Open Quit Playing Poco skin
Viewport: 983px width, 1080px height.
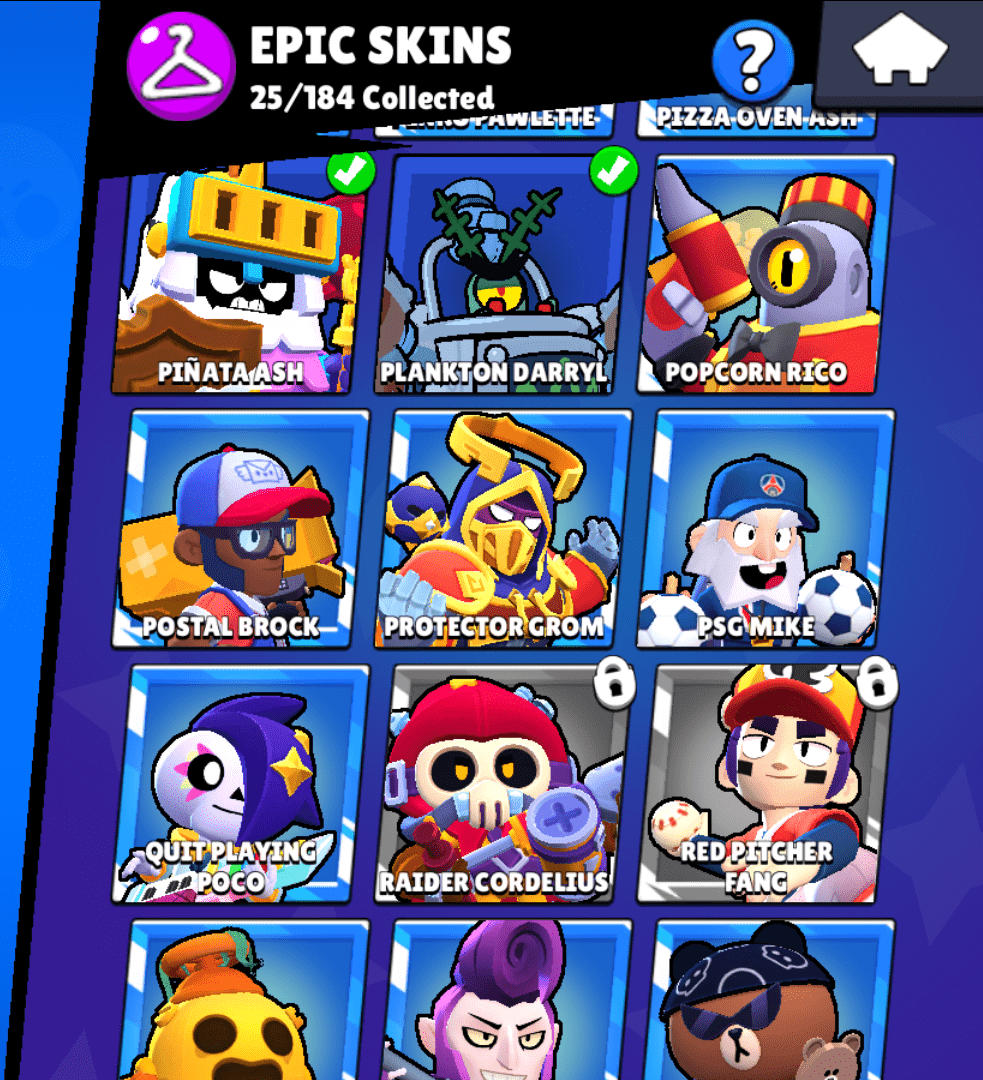240,785
